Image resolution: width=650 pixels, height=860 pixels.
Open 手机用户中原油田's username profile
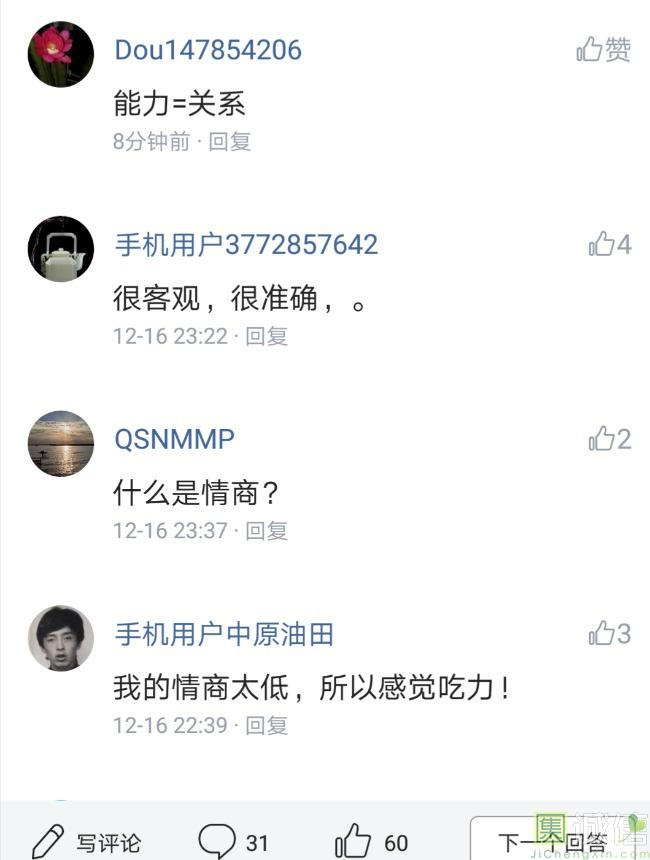224,634
